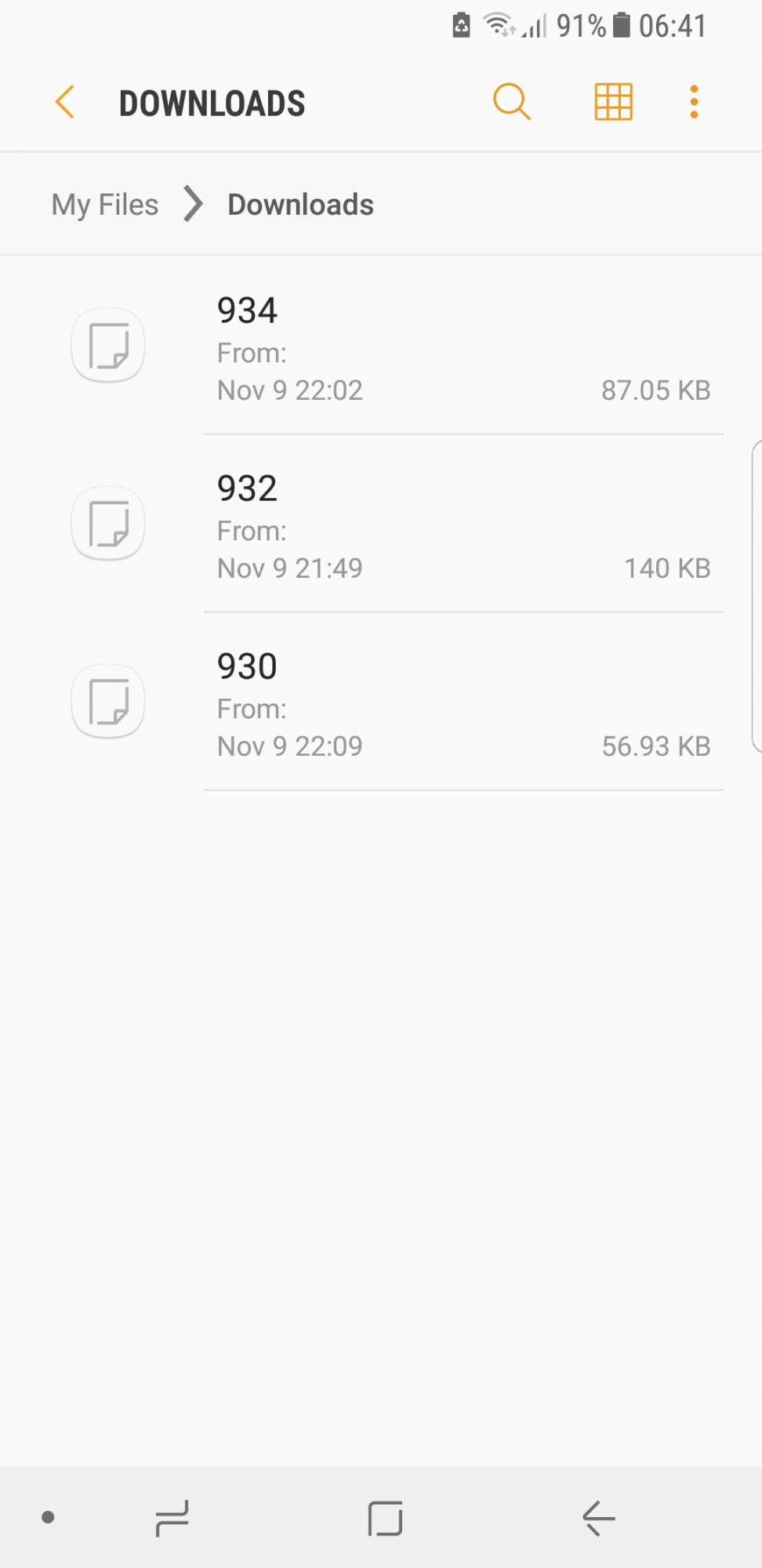
Task: Go back using the orange arrow
Action: click(65, 102)
